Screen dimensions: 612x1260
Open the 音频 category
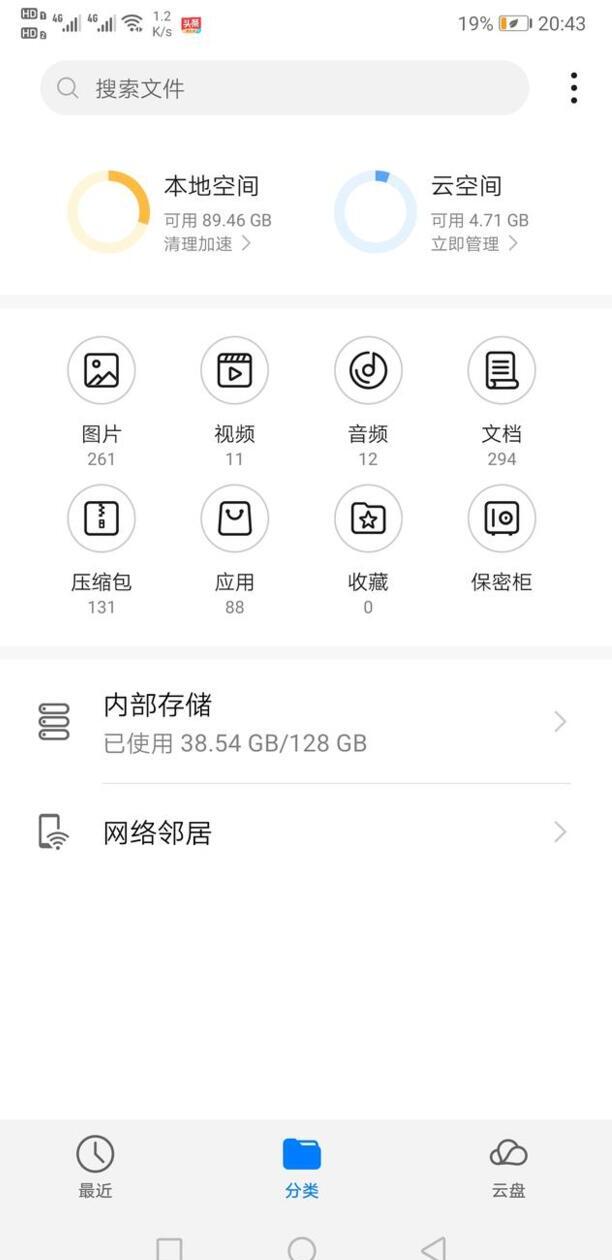(368, 402)
